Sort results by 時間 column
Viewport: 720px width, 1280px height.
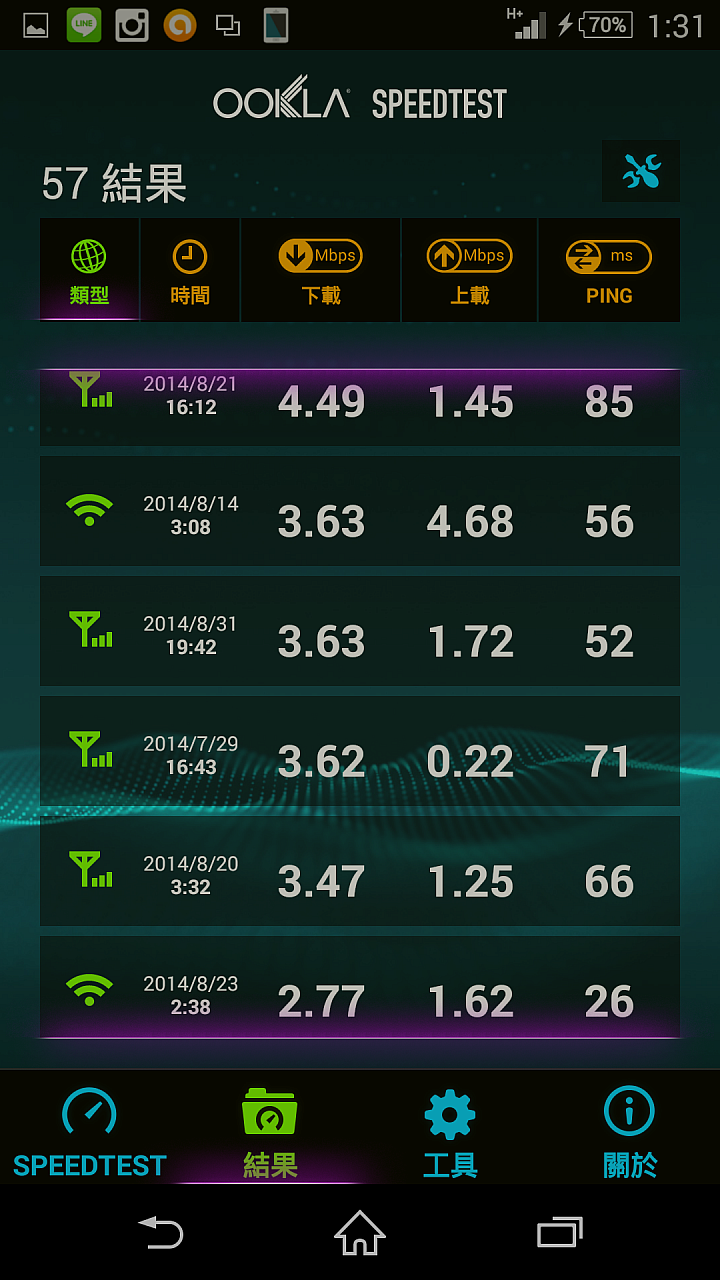[x=190, y=270]
